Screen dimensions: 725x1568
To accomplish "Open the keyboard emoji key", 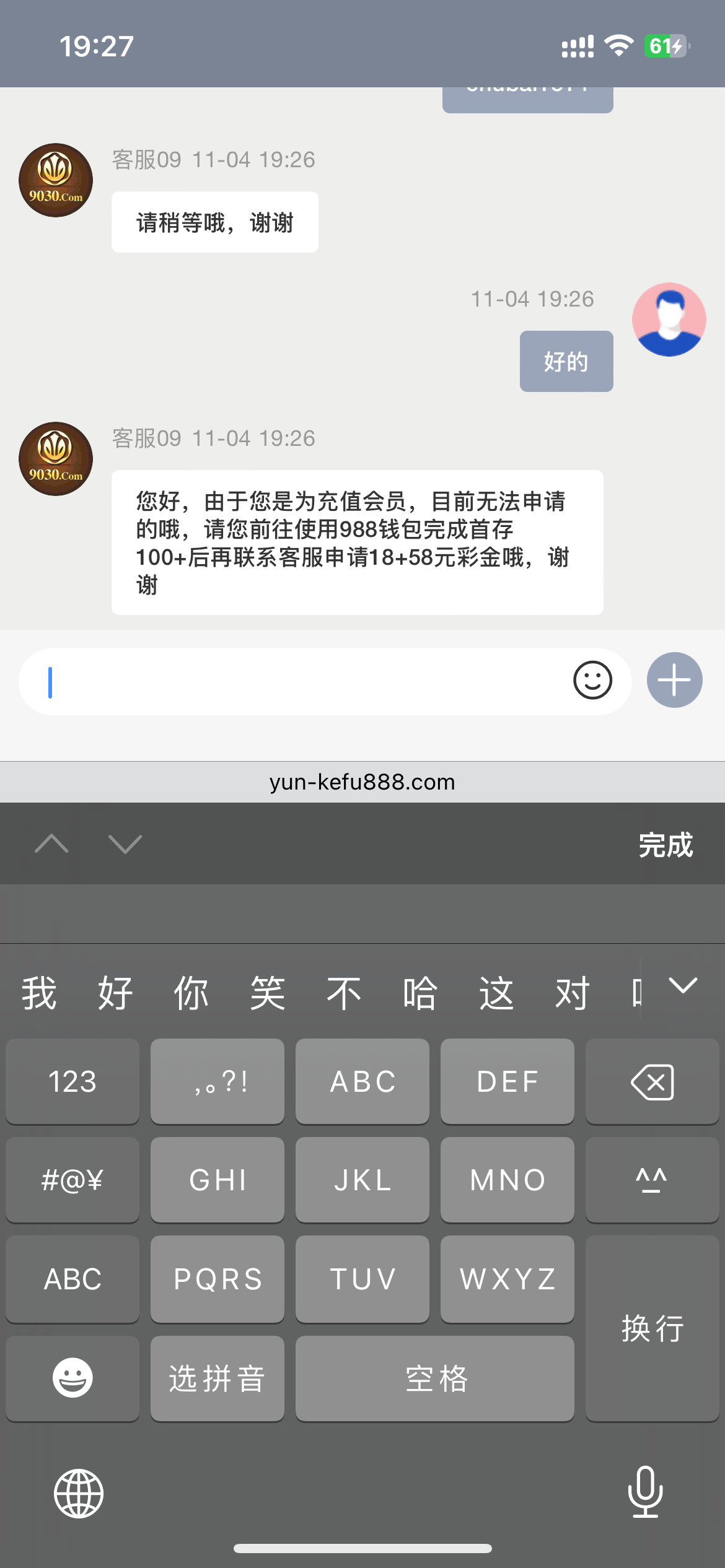I will [72, 1379].
